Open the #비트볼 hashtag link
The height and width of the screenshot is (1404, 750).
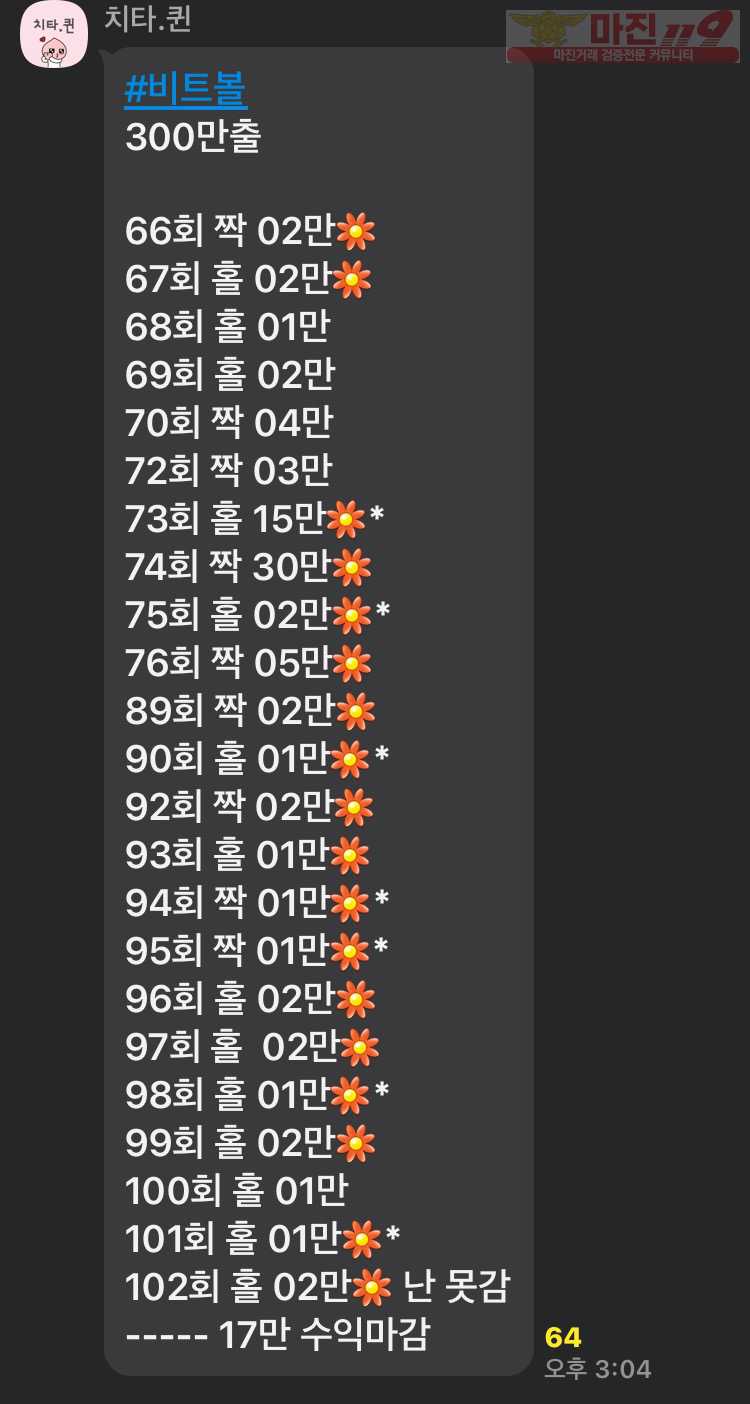click(x=186, y=91)
